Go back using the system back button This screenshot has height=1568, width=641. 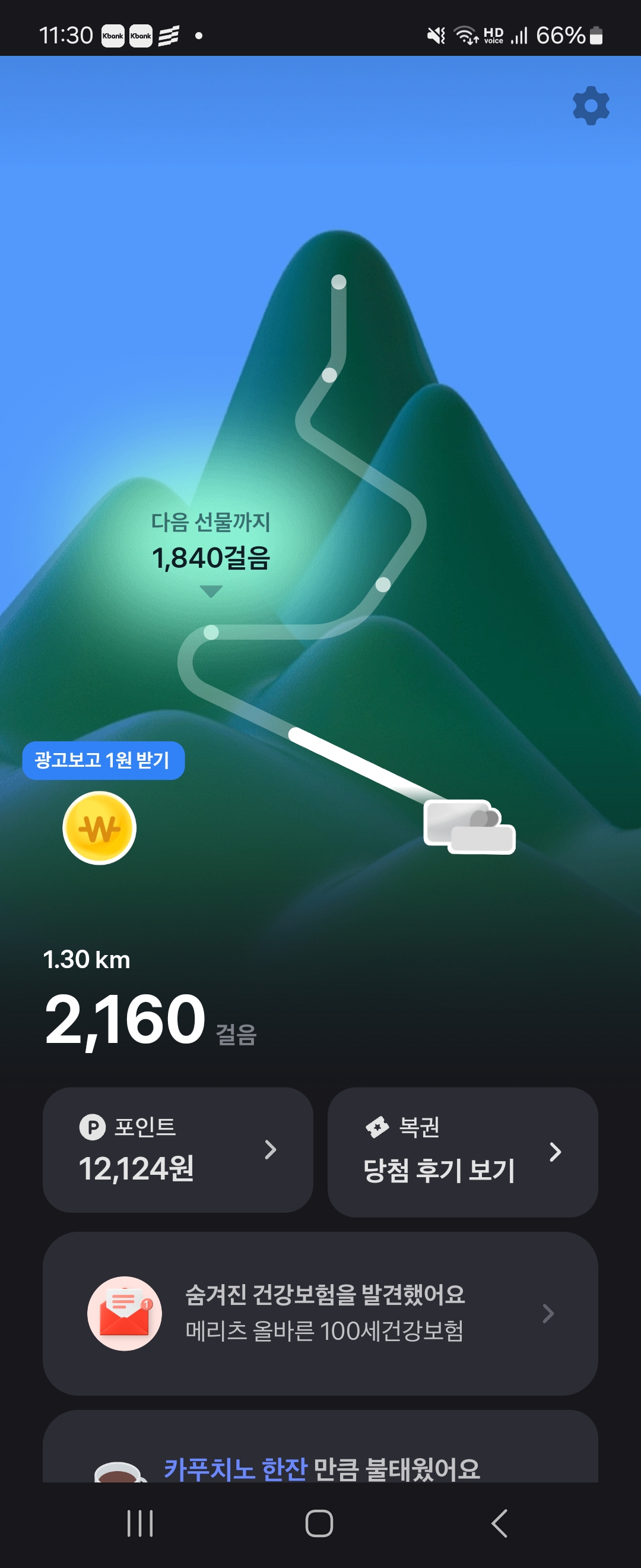click(x=499, y=1523)
